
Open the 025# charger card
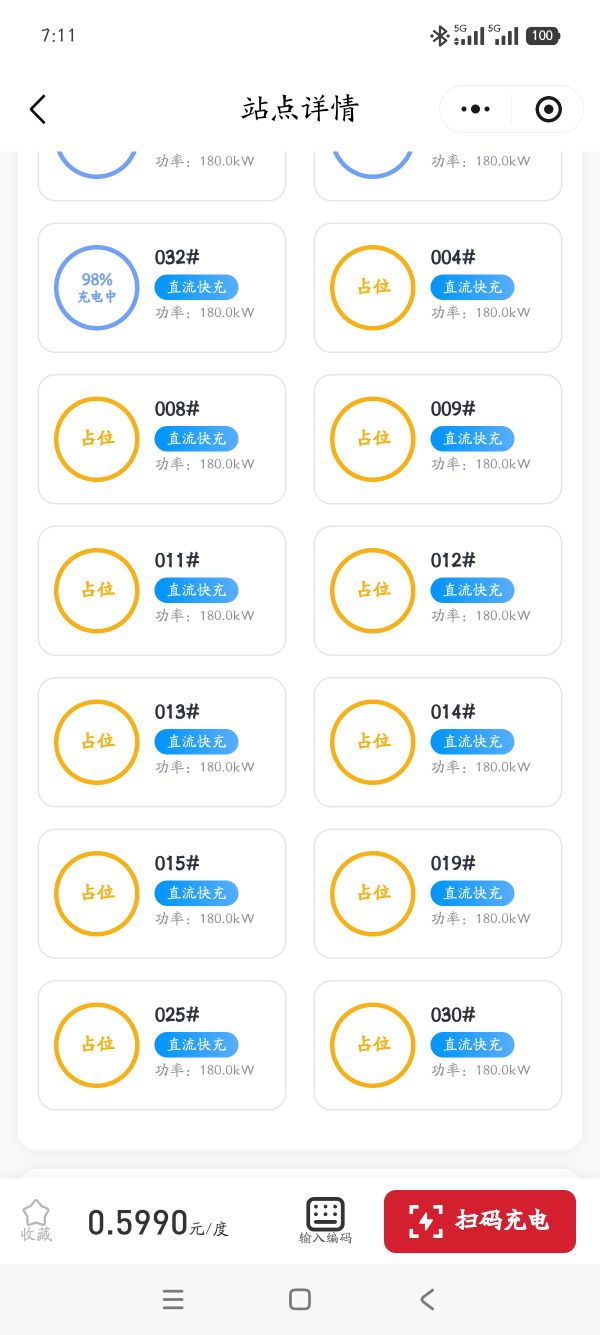[x=162, y=1045]
